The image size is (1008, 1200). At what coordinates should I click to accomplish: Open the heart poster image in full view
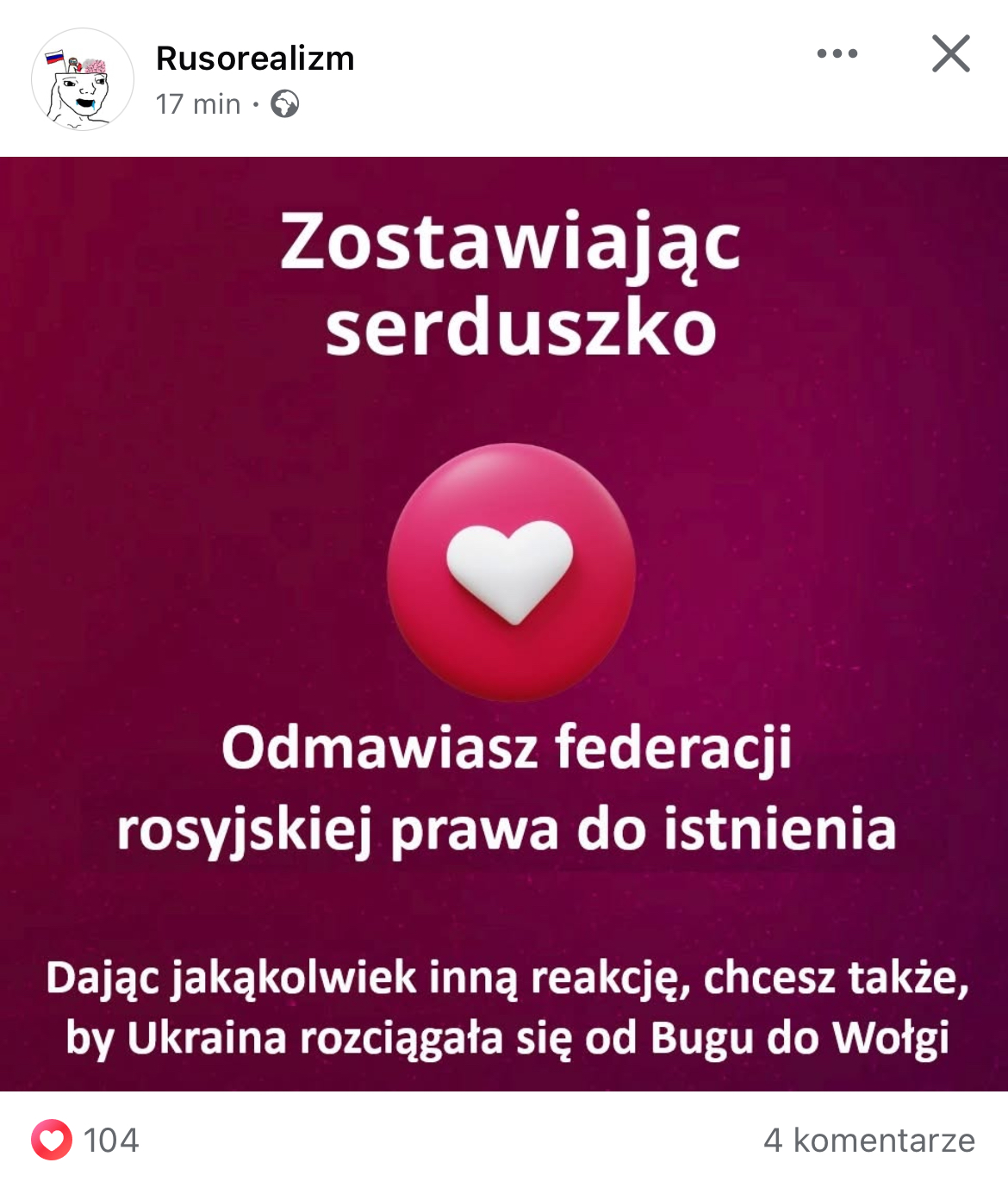click(504, 624)
